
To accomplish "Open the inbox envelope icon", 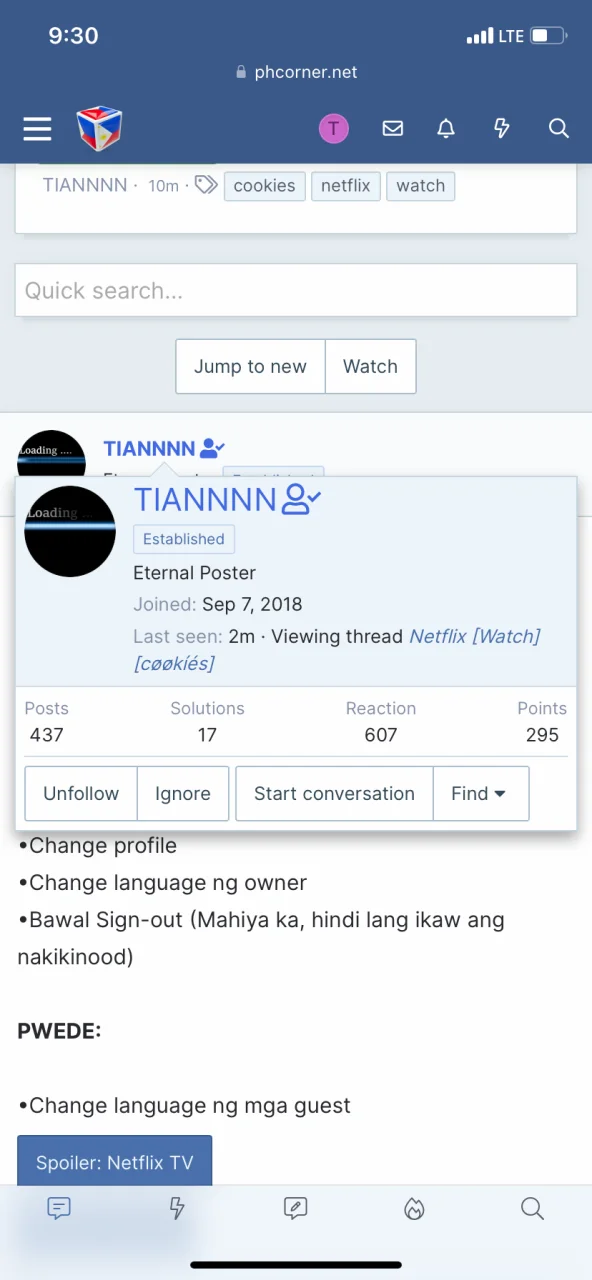I will [x=393, y=129].
